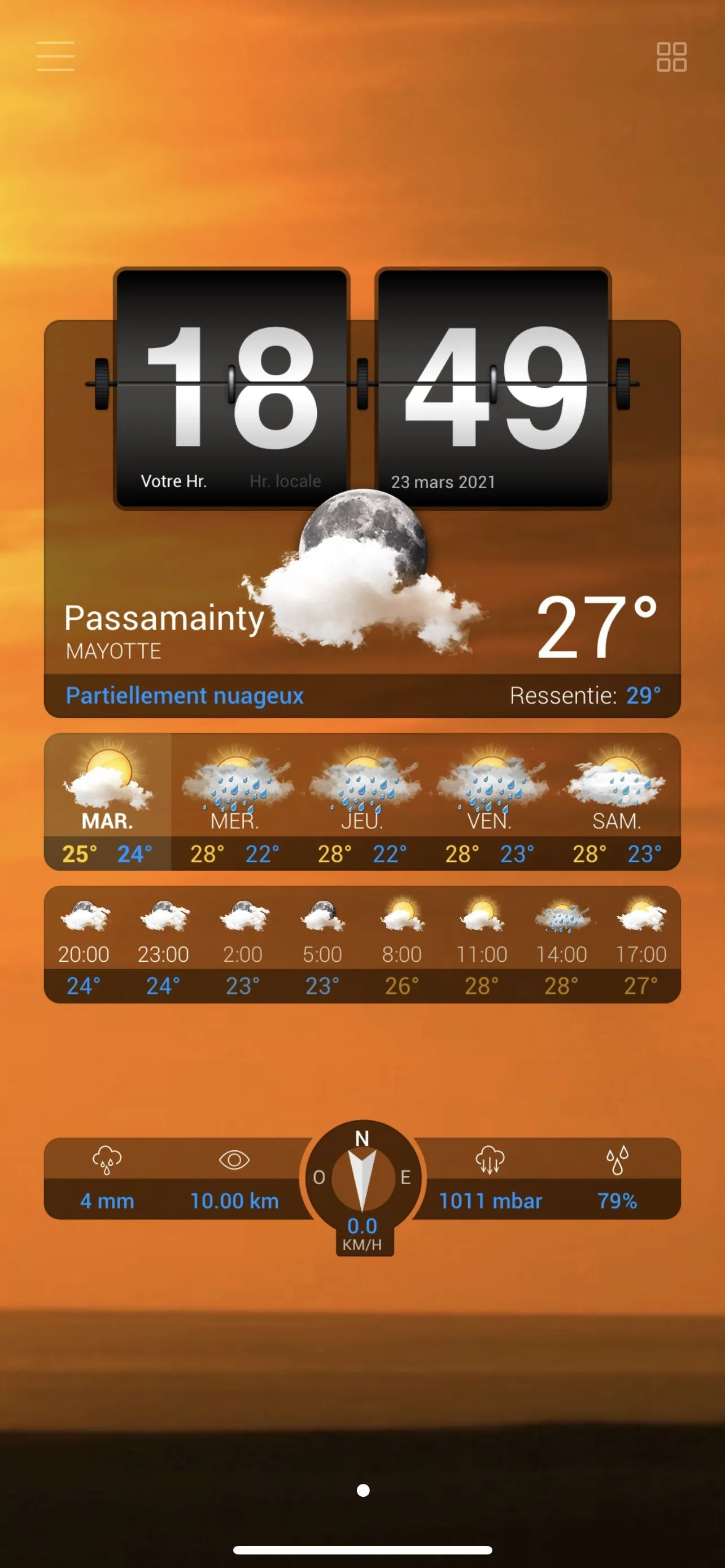The image size is (725, 1568).
Task: Select the JEU. daily forecast
Action: 362,801
